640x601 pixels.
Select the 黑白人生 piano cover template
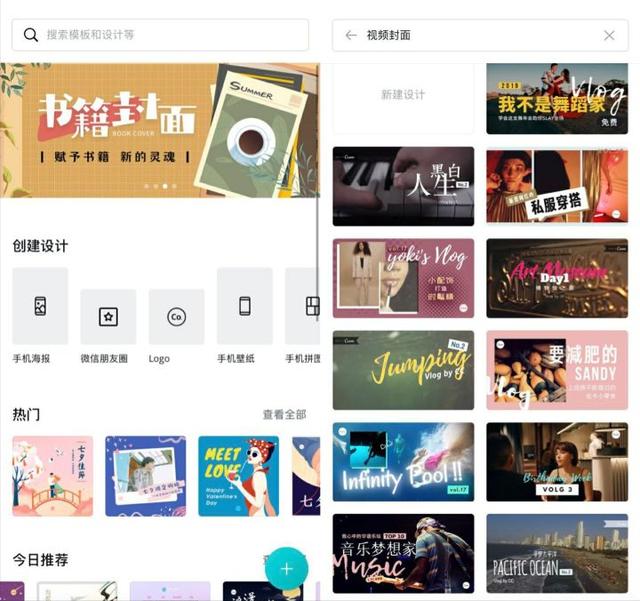click(403, 186)
